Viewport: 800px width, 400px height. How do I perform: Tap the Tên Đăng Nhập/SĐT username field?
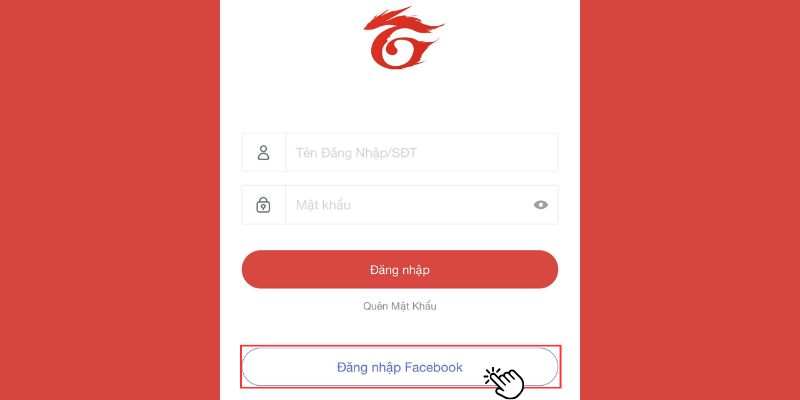(x=420, y=153)
